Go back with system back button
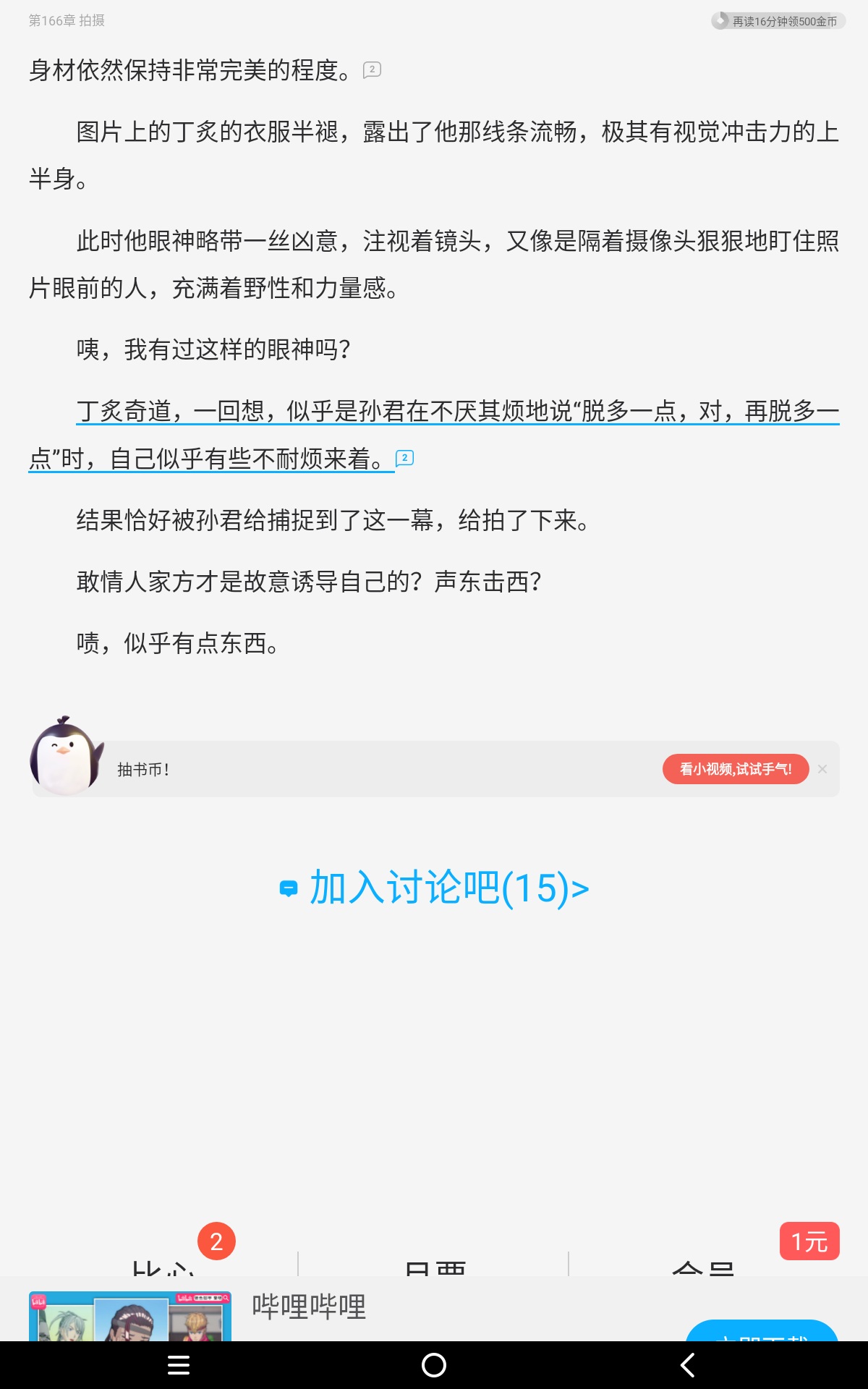 click(688, 1365)
